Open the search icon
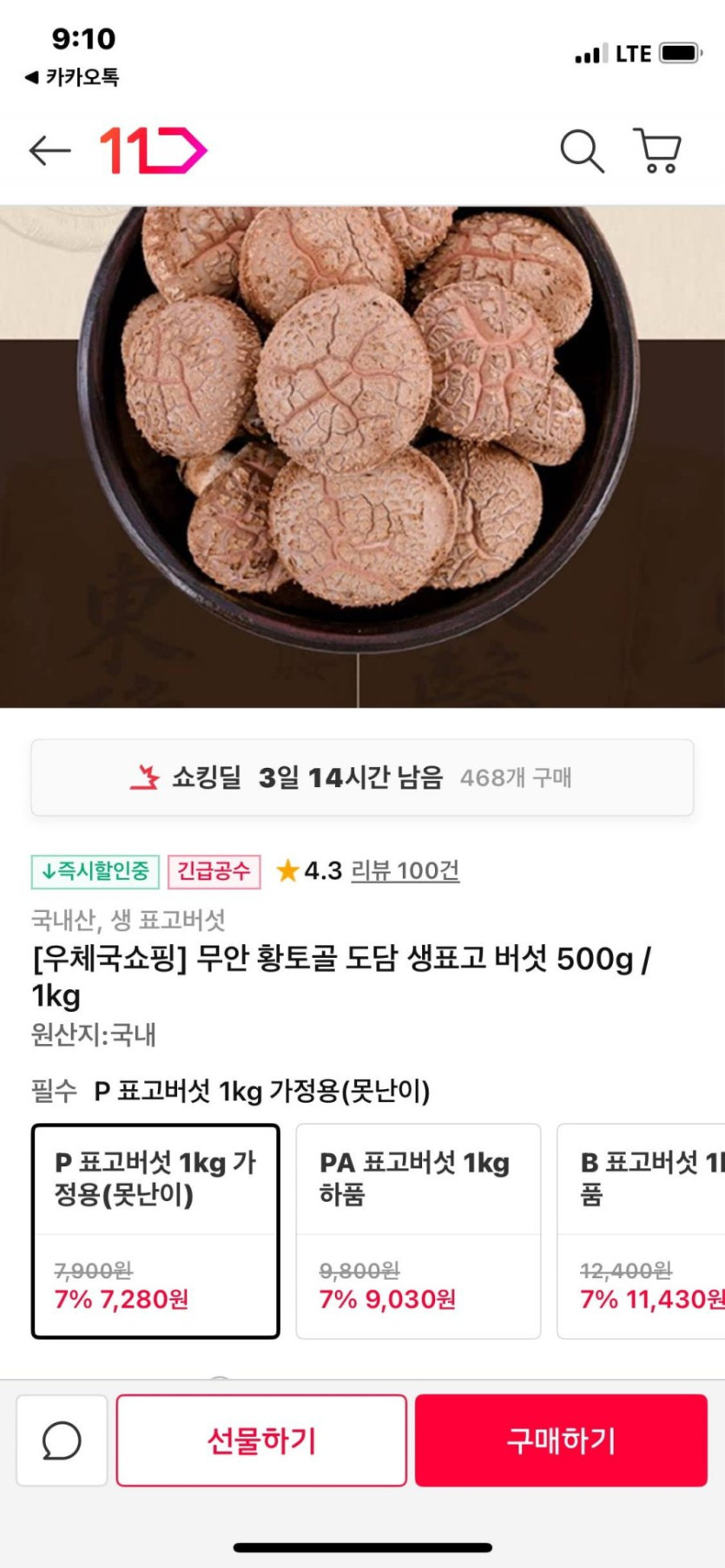 582,151
